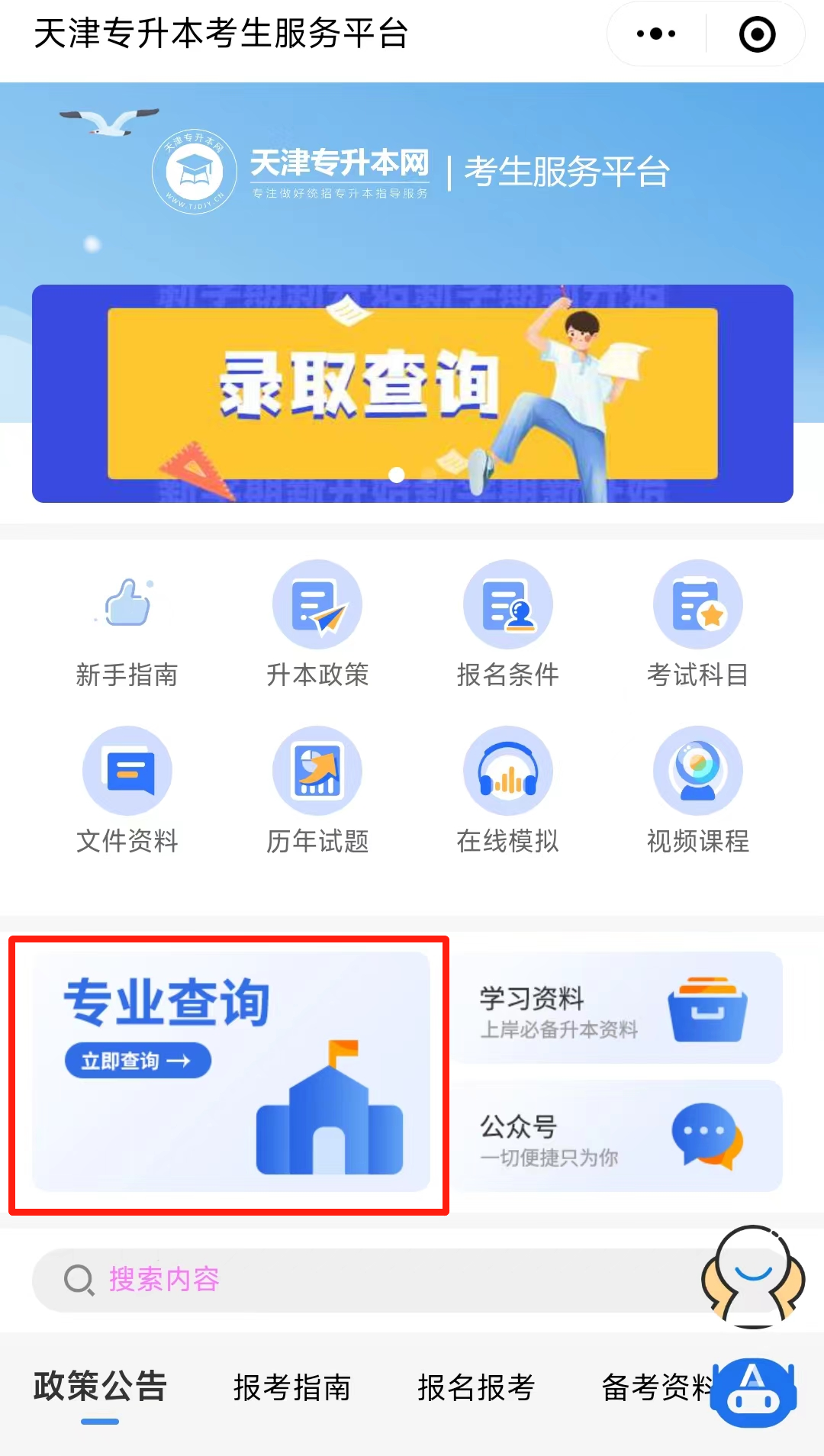Open the 公众号 card

(x=620, y=1137)
